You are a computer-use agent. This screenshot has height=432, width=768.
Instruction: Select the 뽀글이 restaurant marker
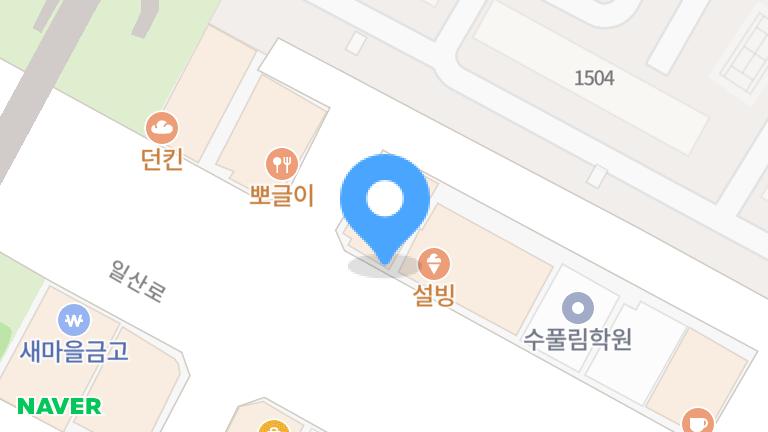point(281,162)
